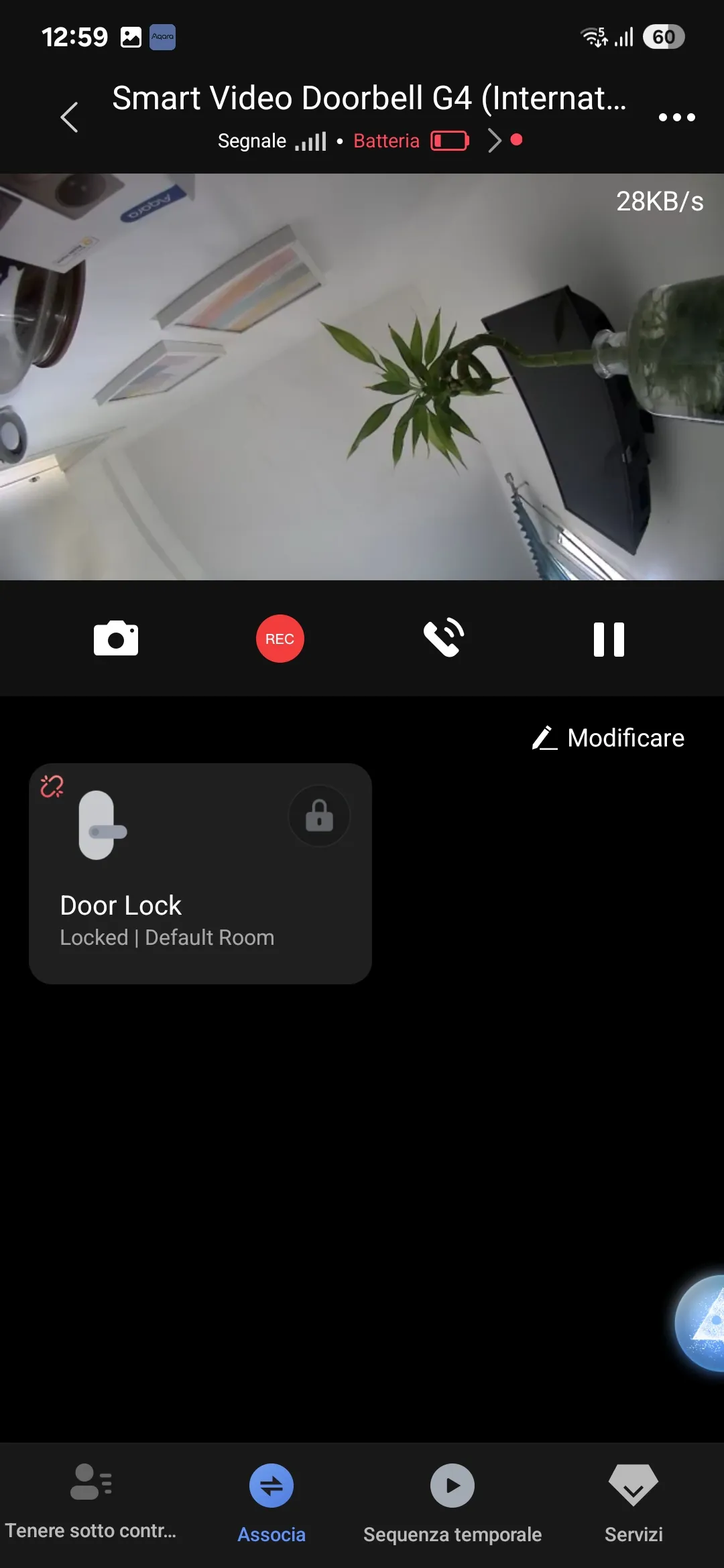Open the Aqara icon in the status bar

coord(162,37)
